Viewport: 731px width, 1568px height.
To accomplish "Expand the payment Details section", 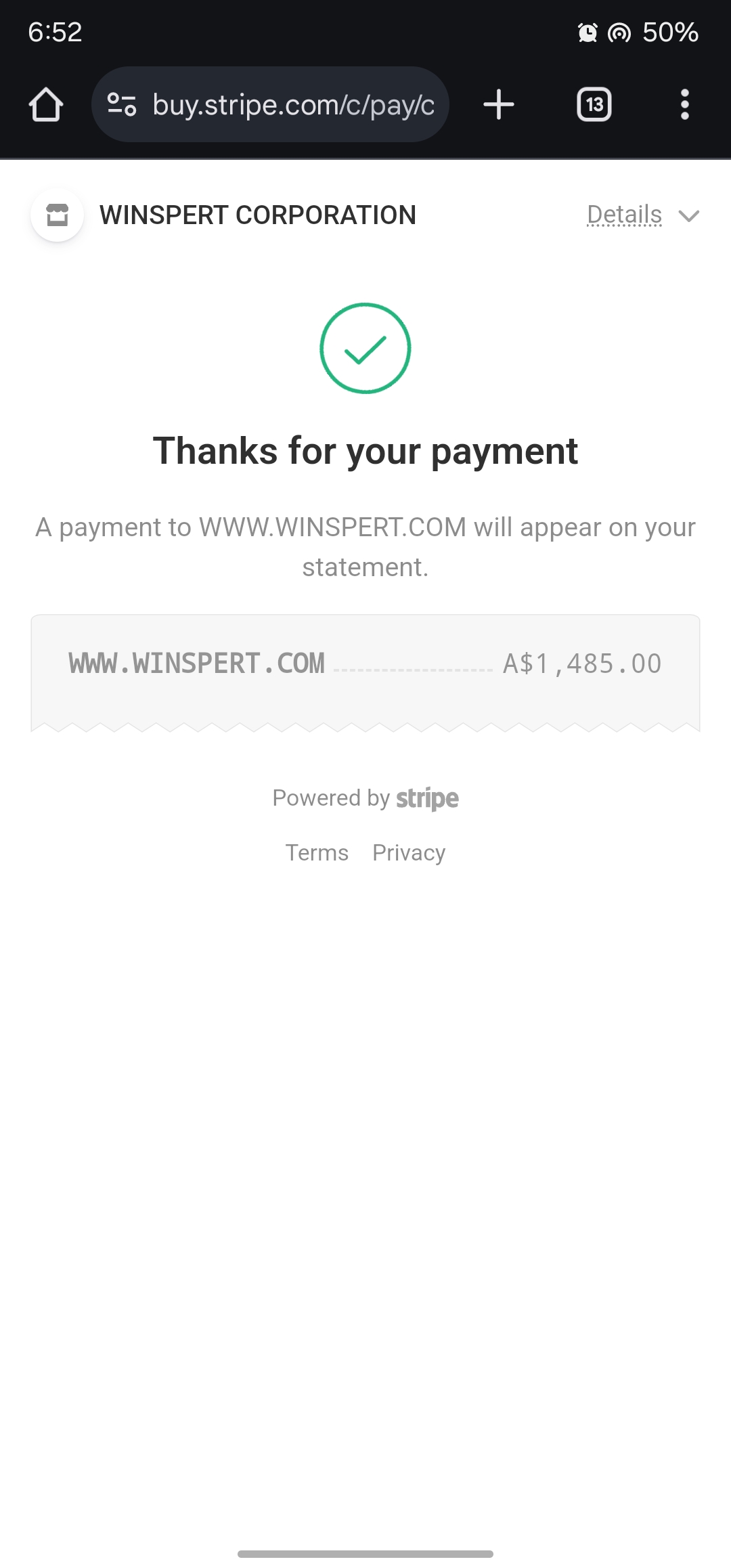I will [642, 215].
